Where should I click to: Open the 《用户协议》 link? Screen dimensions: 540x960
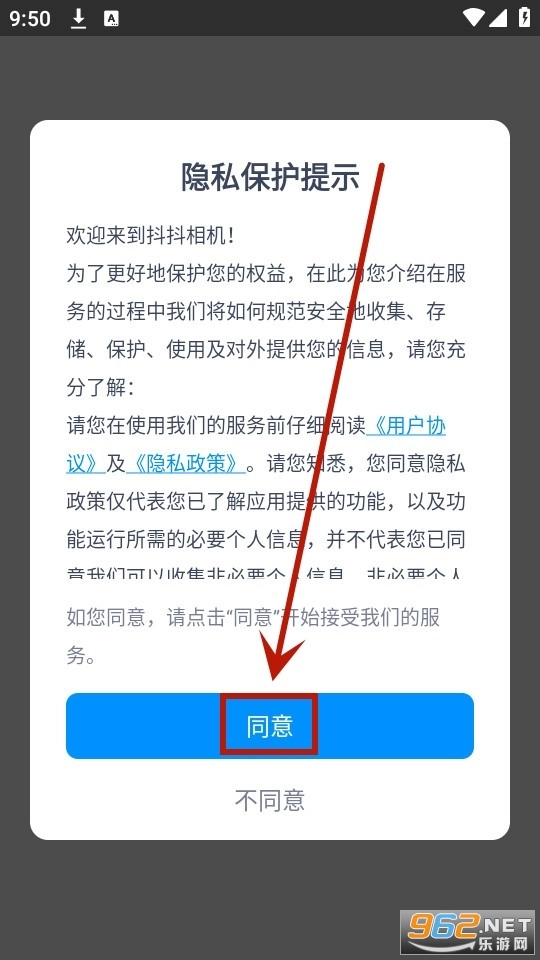[407, 426]
